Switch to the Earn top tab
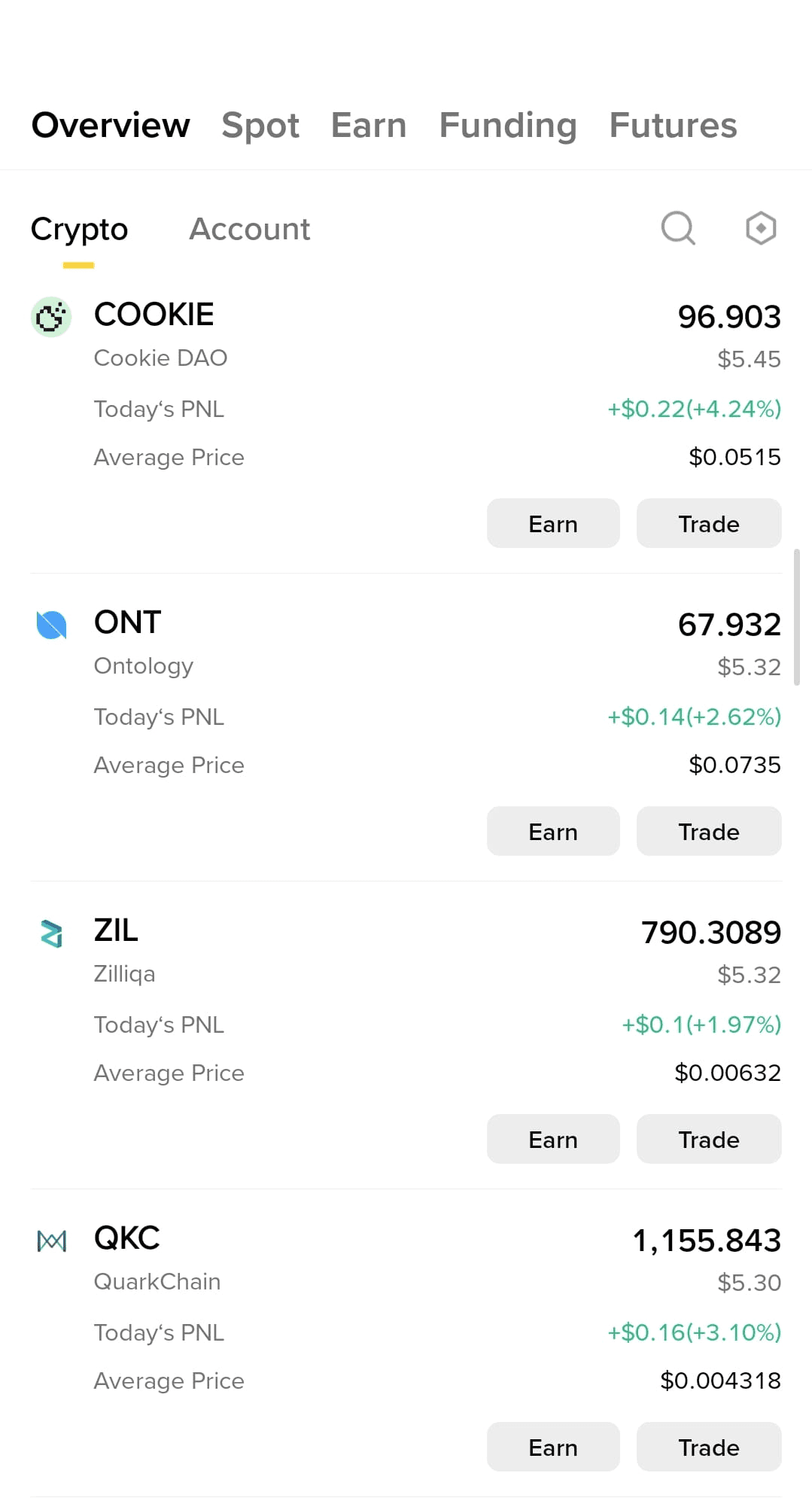812x1510 pixels. coord(369,125)
